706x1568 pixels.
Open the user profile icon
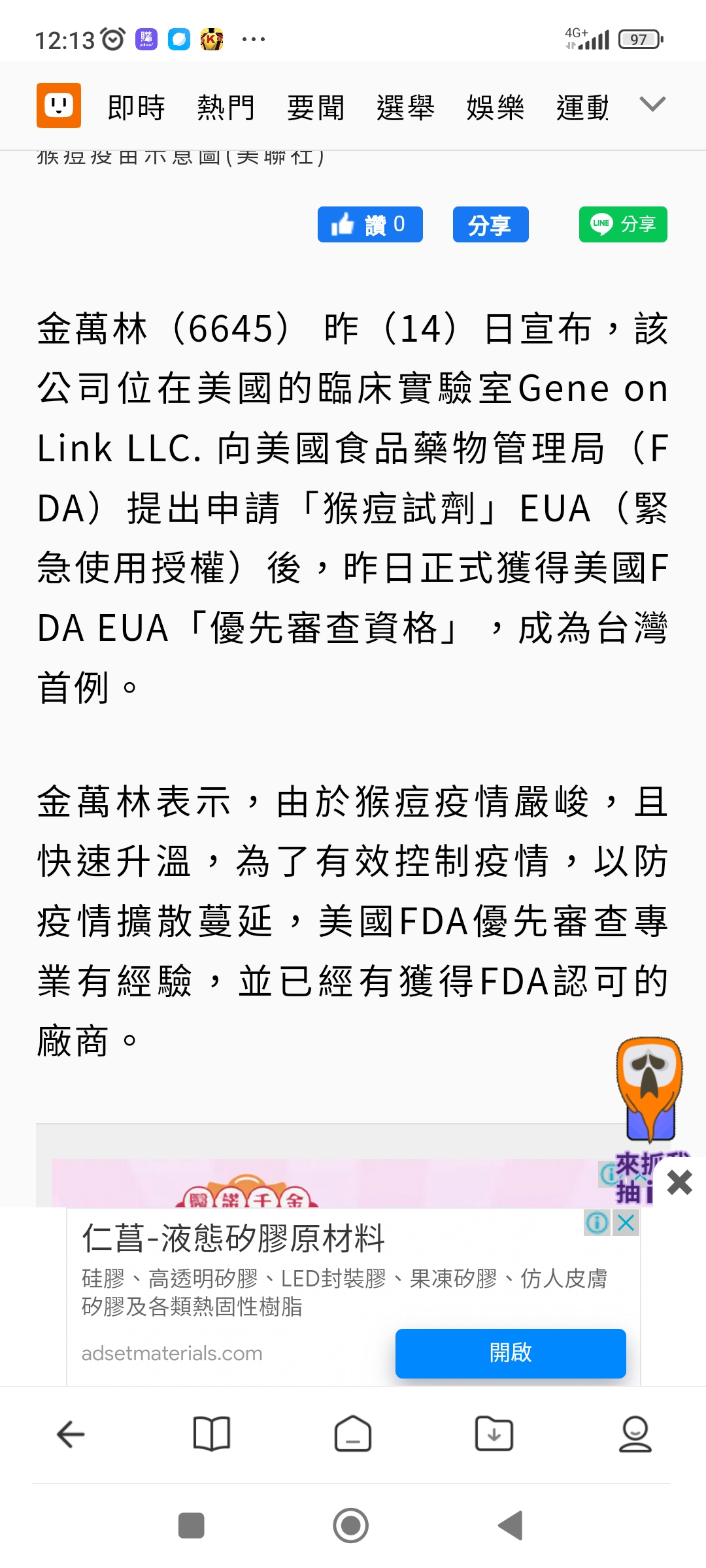[635, 1434]
